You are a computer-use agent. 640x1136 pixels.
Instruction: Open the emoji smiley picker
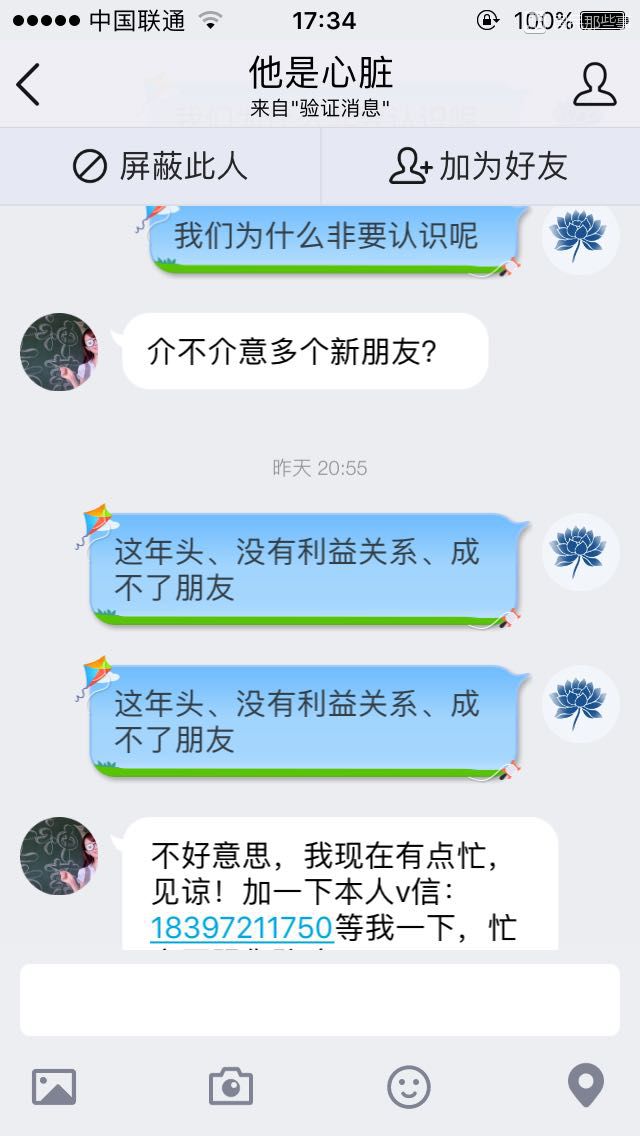(x=409, y=1087)
